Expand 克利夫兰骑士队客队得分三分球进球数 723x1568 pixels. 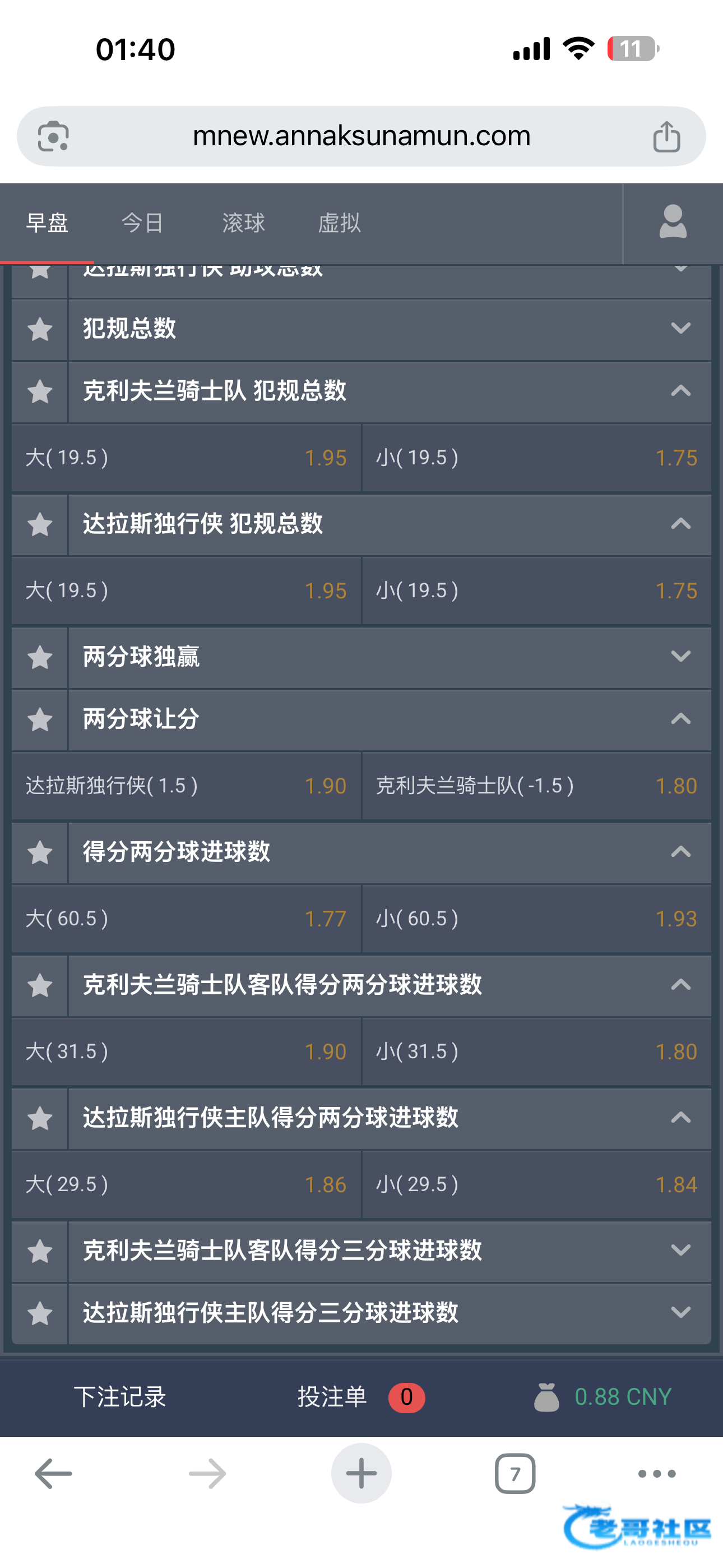click(x=390, y=1251)
